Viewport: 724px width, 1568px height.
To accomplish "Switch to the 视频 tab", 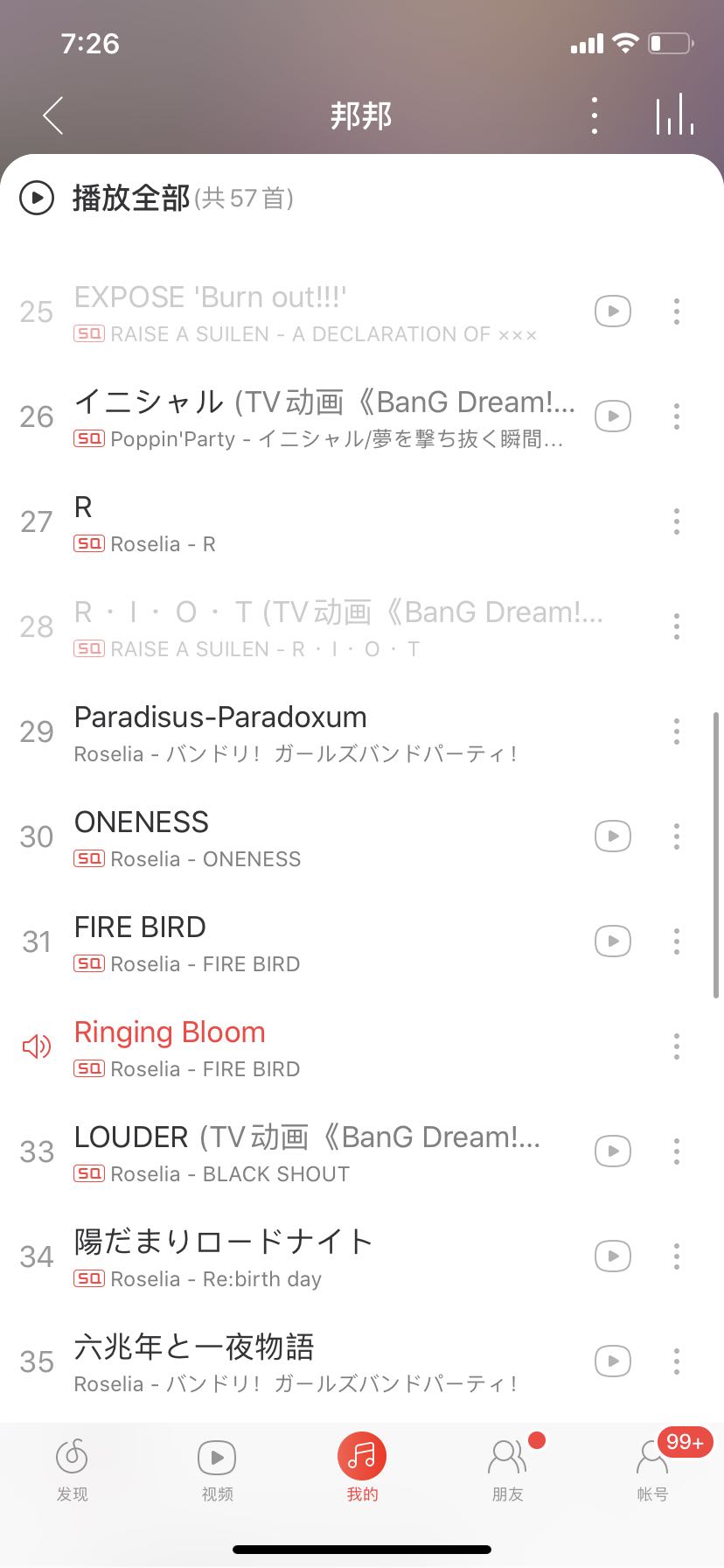I will coord(217,1469).
